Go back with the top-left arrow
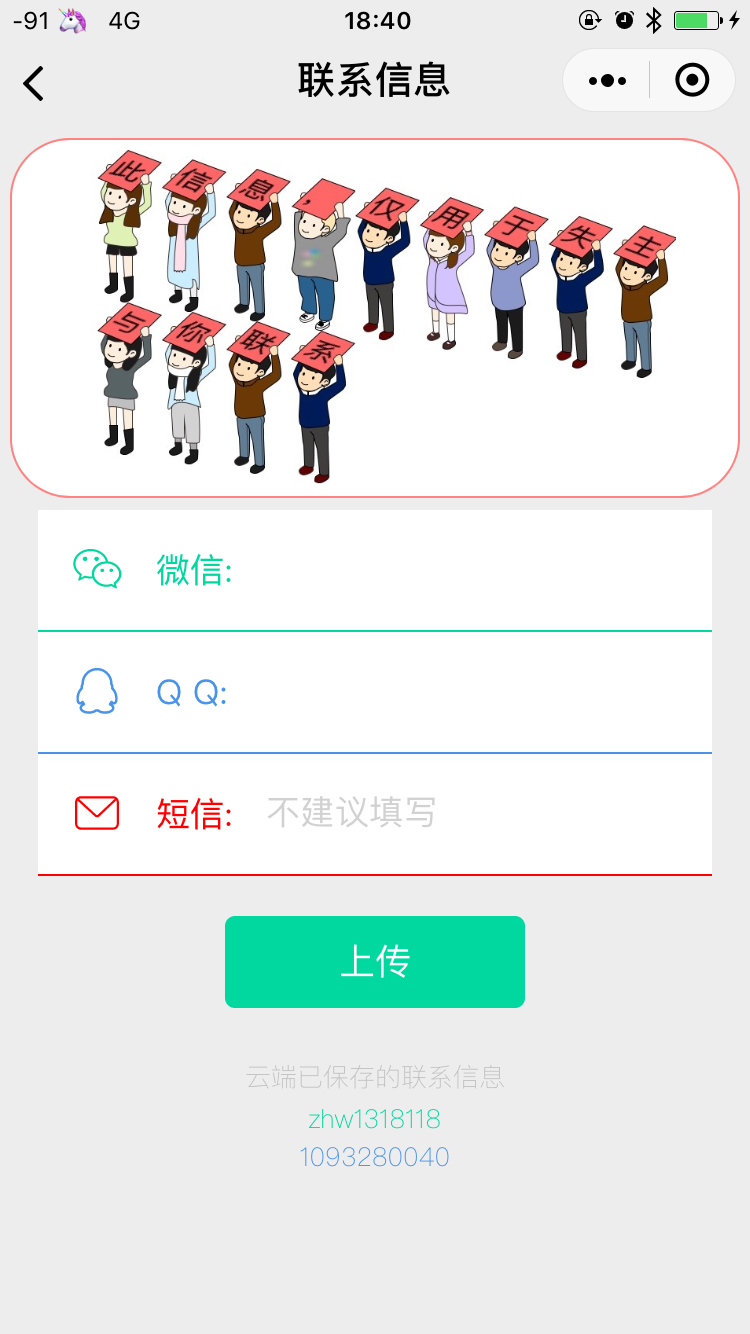750x1334 pixels. (34, 83)
